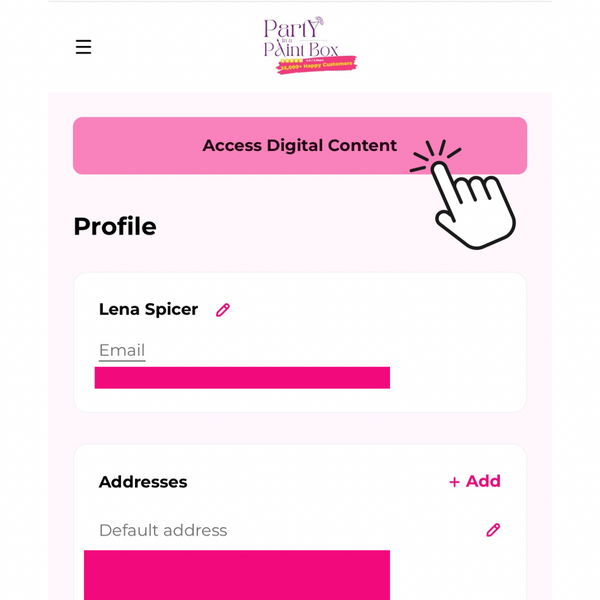Edit the default address

[x=493, y=530]
